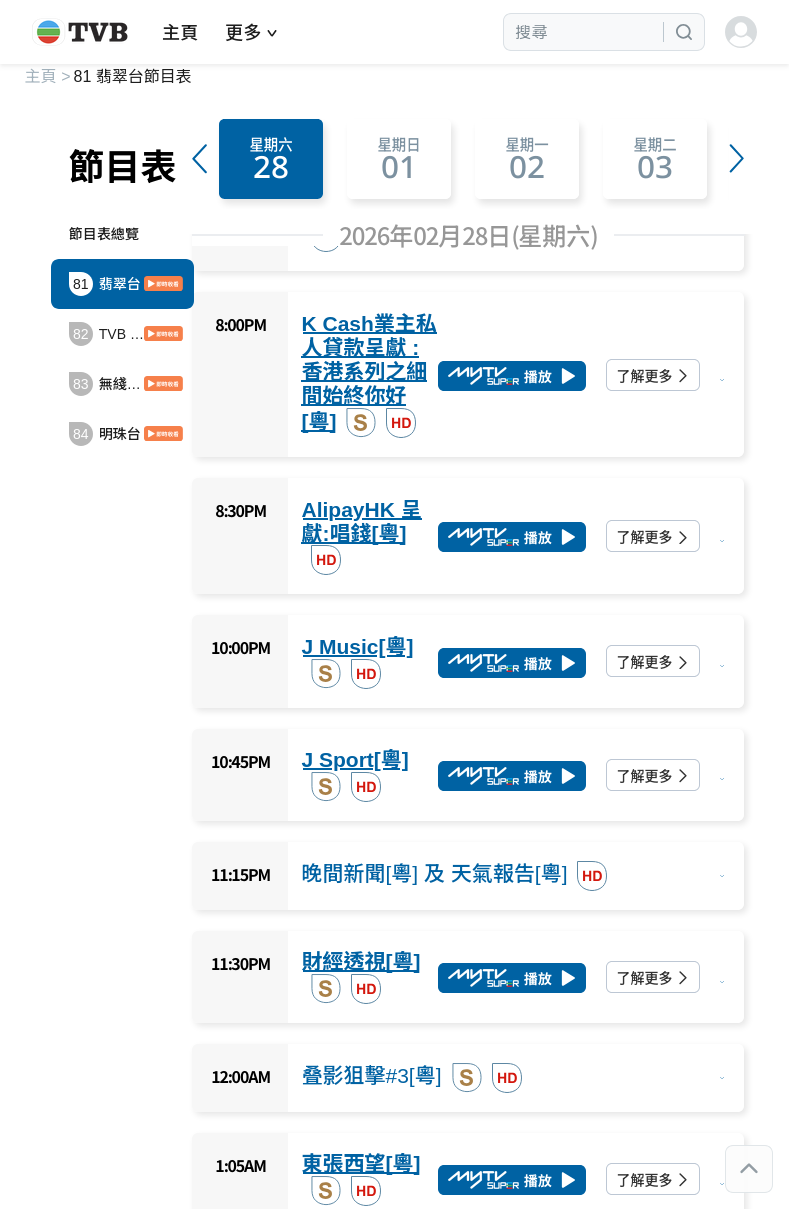
Task: Open channel 83 無綫 schedule
Action: (122, 384)
